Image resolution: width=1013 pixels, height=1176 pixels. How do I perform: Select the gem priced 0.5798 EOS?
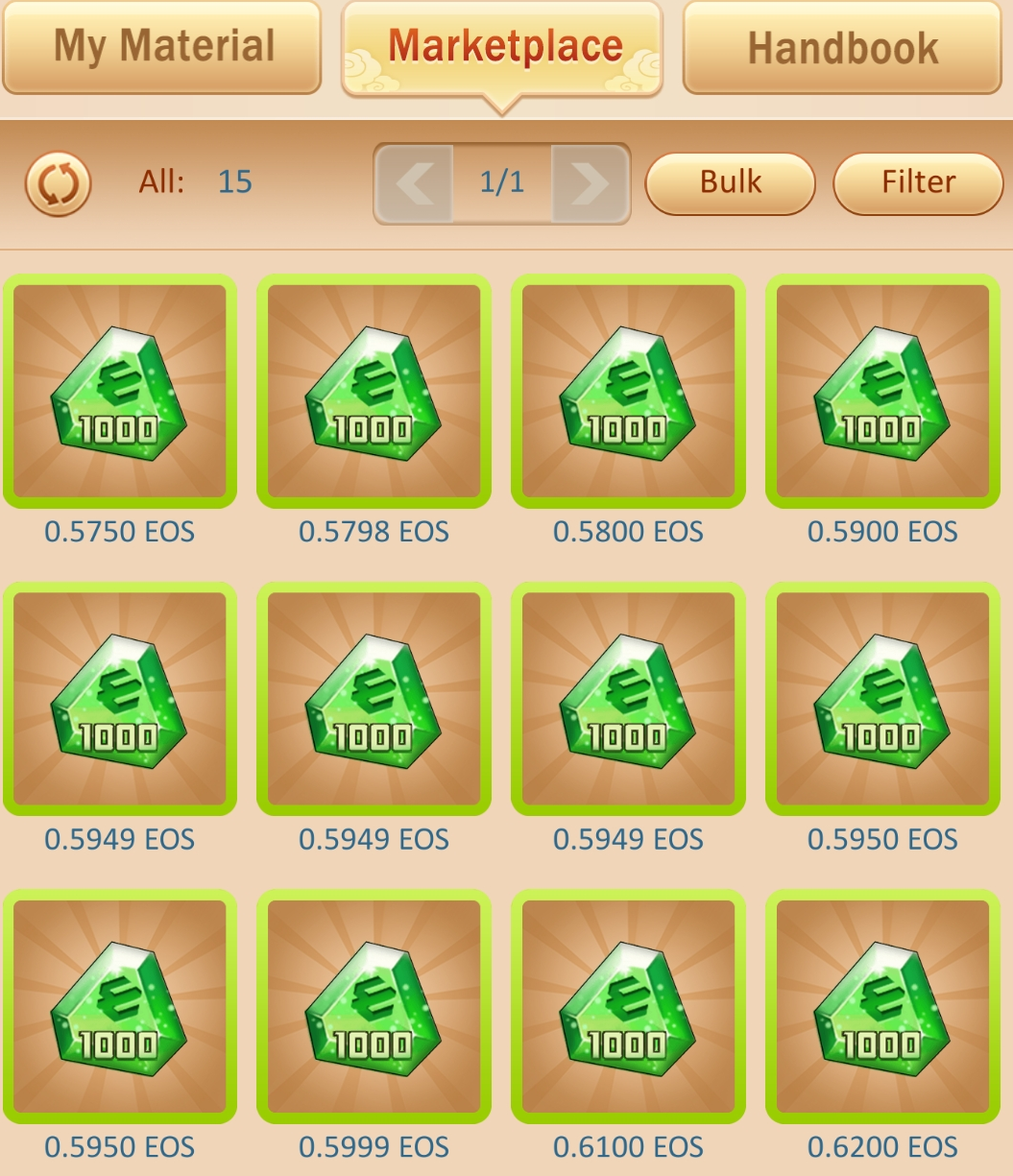pos(374,392)
